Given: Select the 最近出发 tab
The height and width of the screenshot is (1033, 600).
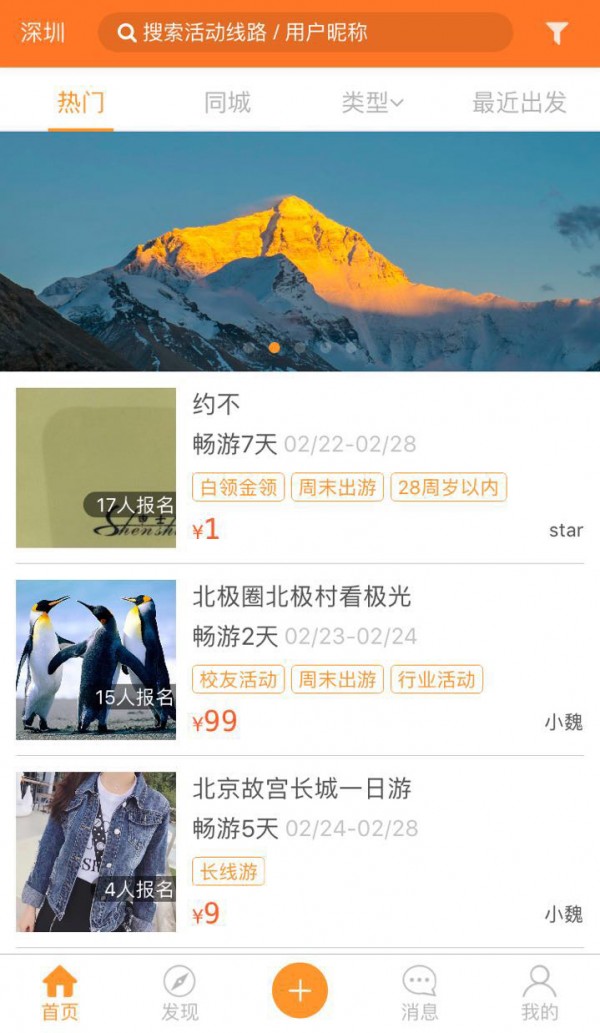Looking at the screenshot, I should [x=519, y=102].
